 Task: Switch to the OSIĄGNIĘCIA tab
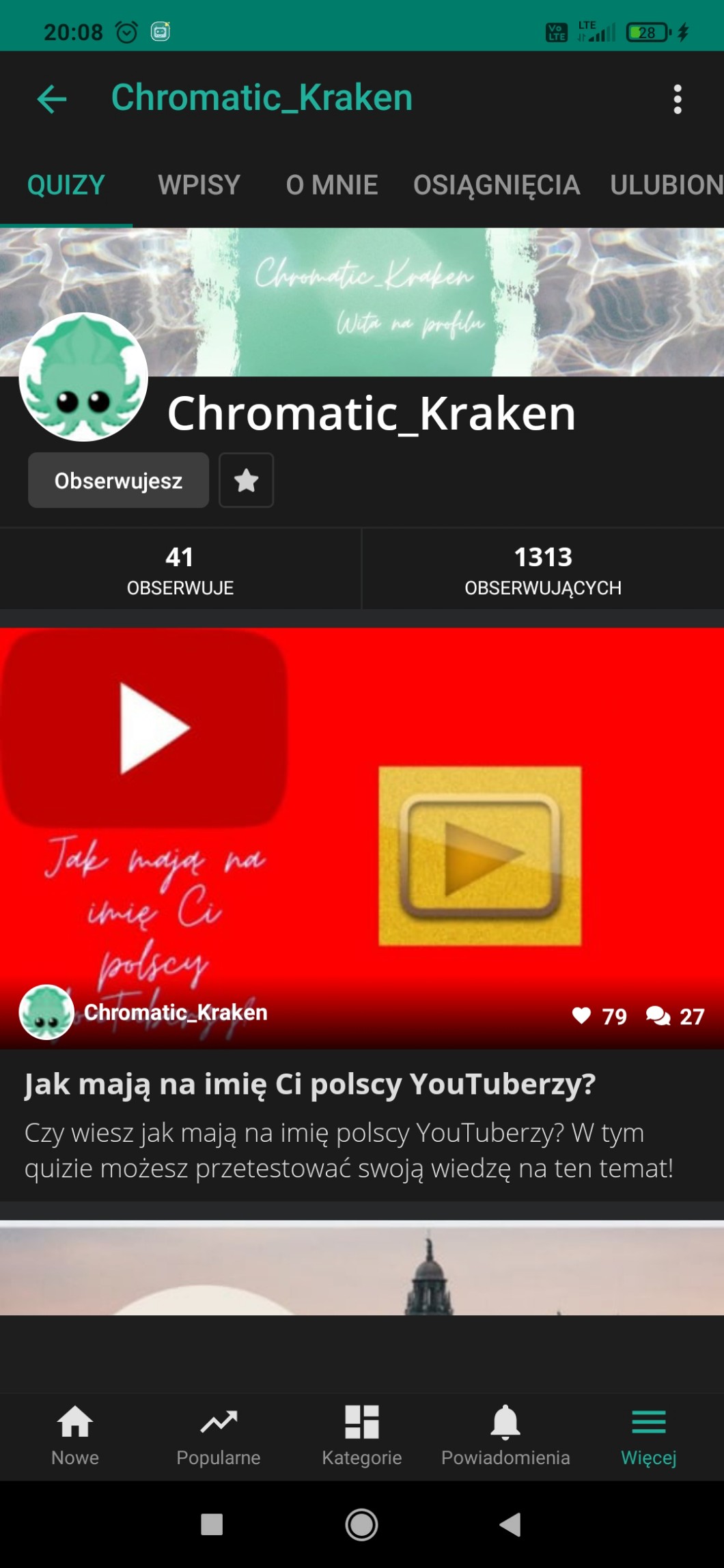click(x=497, y=185)
